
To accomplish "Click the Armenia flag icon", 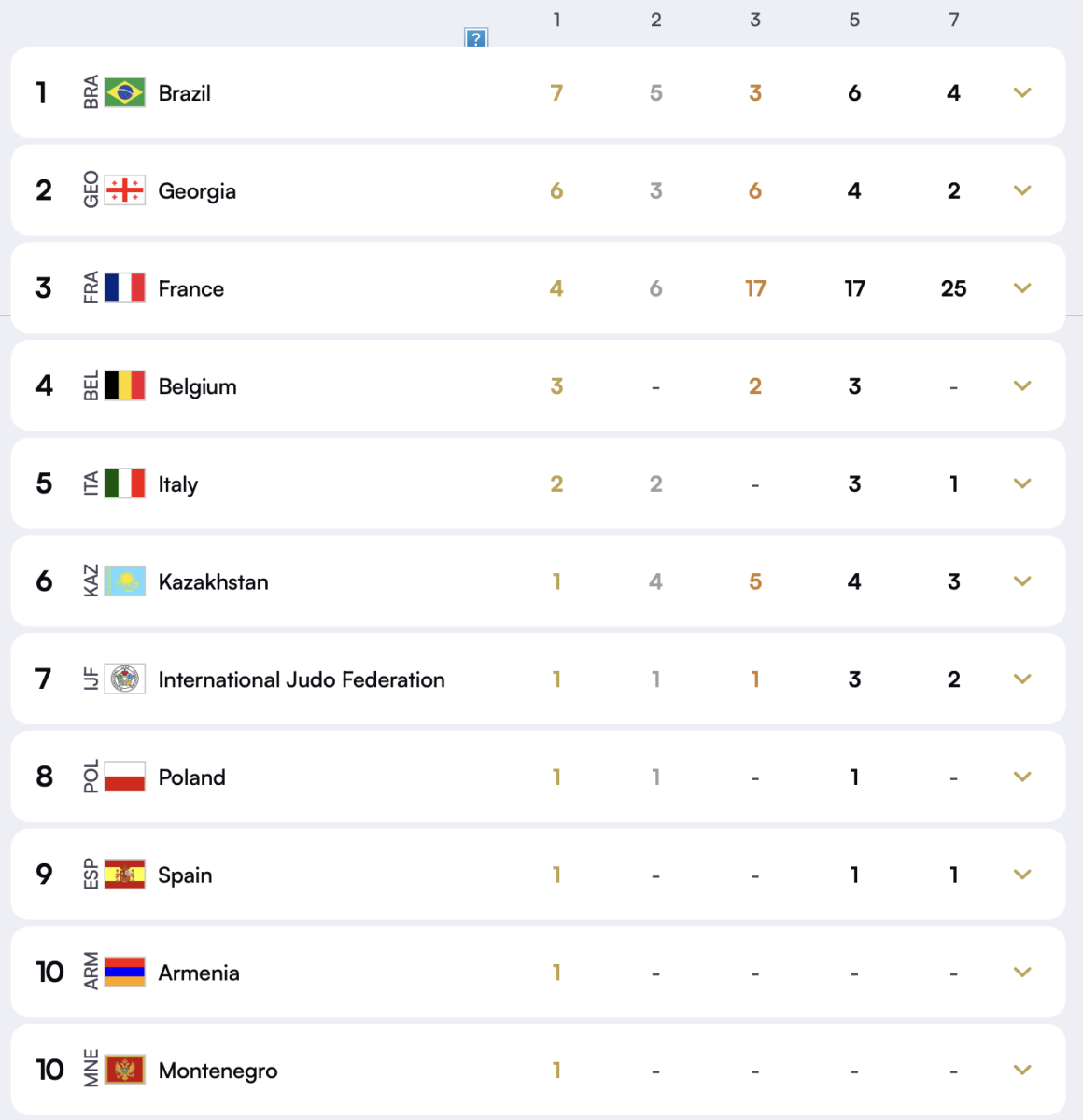I will (x=124, y=972).
